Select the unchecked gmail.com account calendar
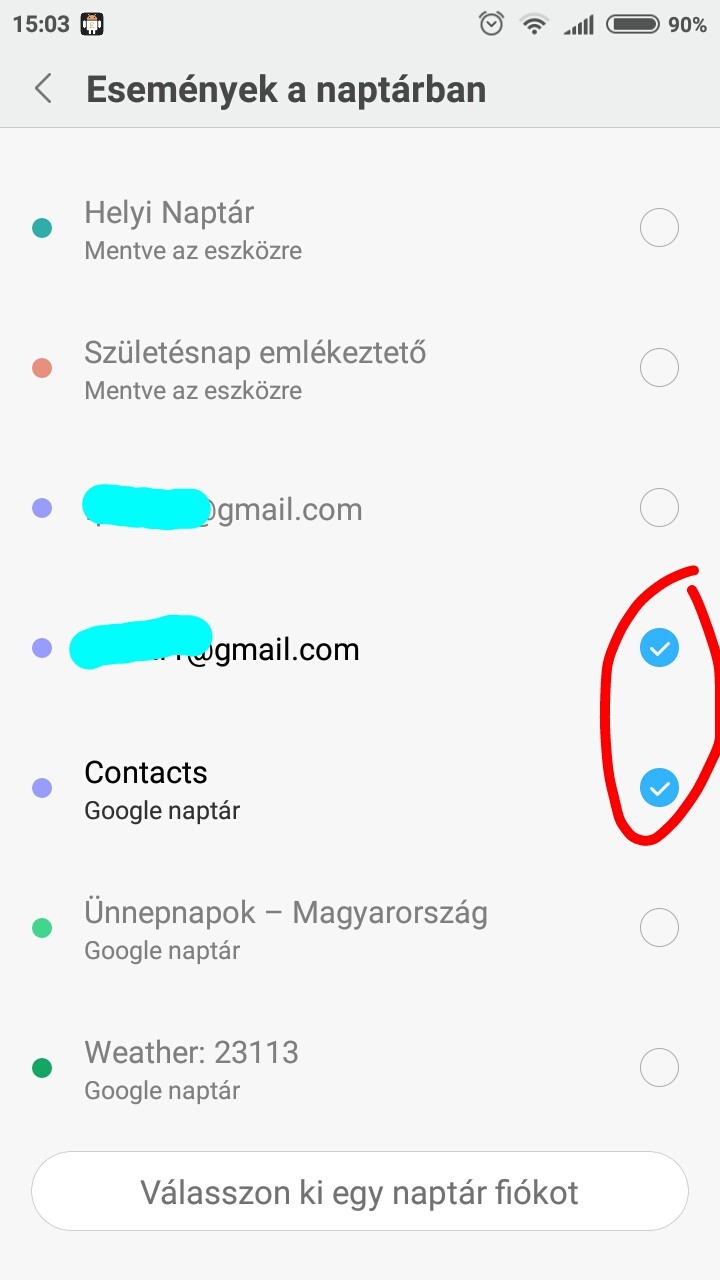The image size is (720, 1280). (x=659, y=508)
